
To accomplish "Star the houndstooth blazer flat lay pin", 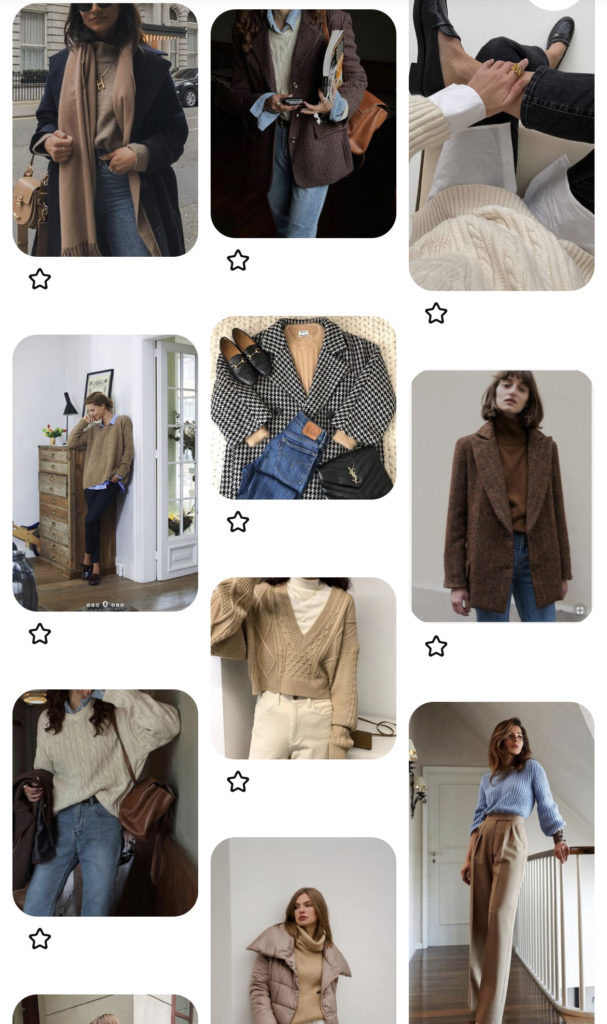I will point(238,522).
